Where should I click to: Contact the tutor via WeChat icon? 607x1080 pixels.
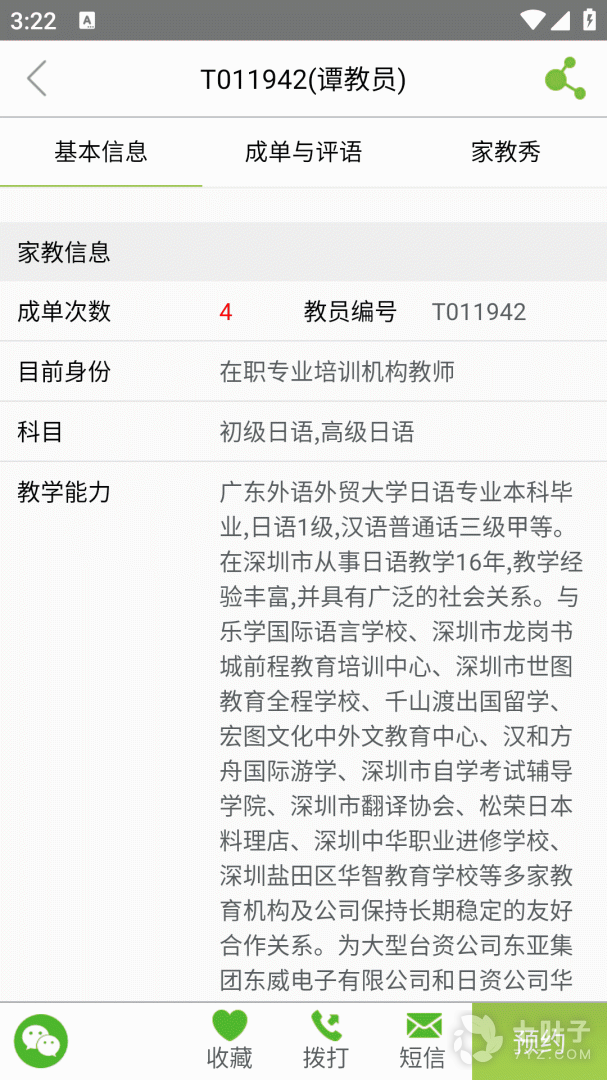[41, 1041]
